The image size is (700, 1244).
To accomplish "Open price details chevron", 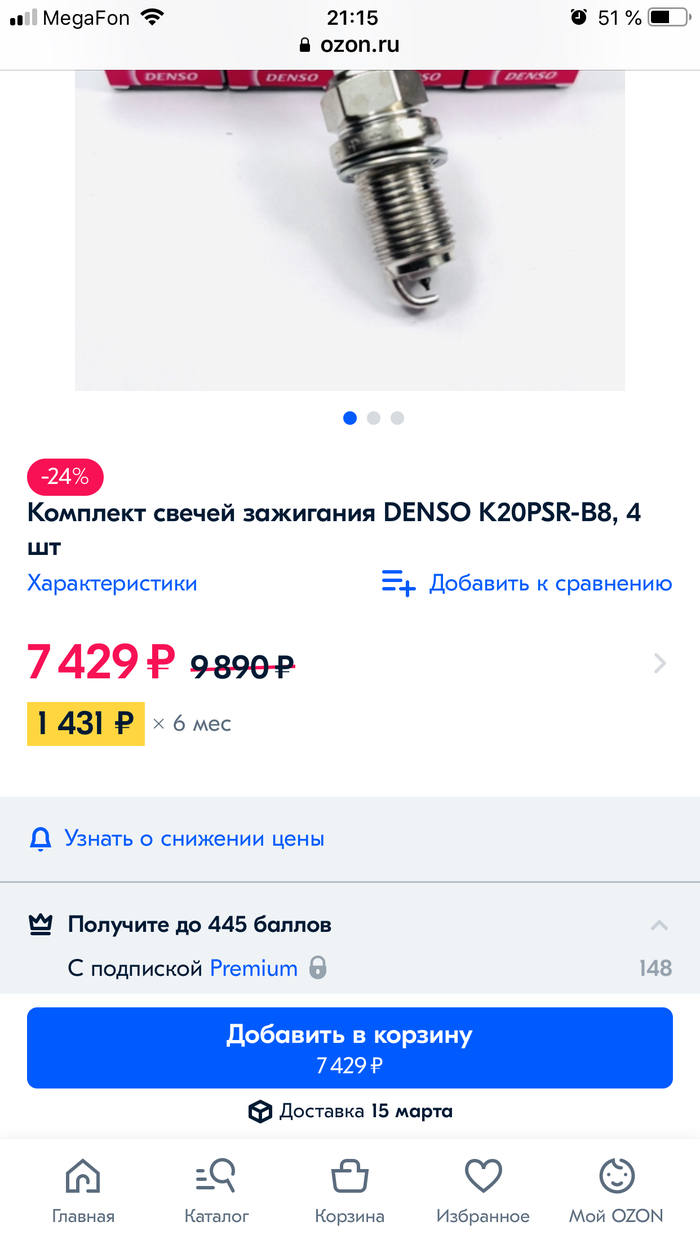I will [659, 663].
